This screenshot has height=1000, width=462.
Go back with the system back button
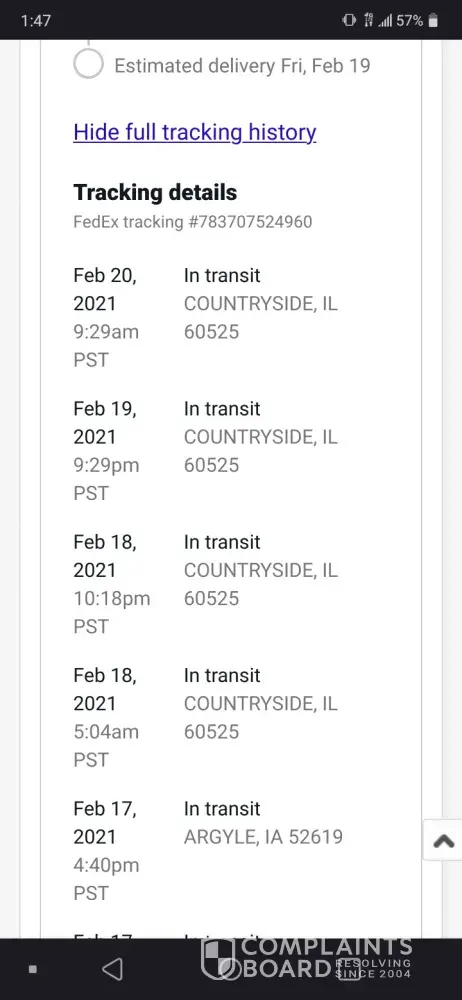tap(112, 969)
